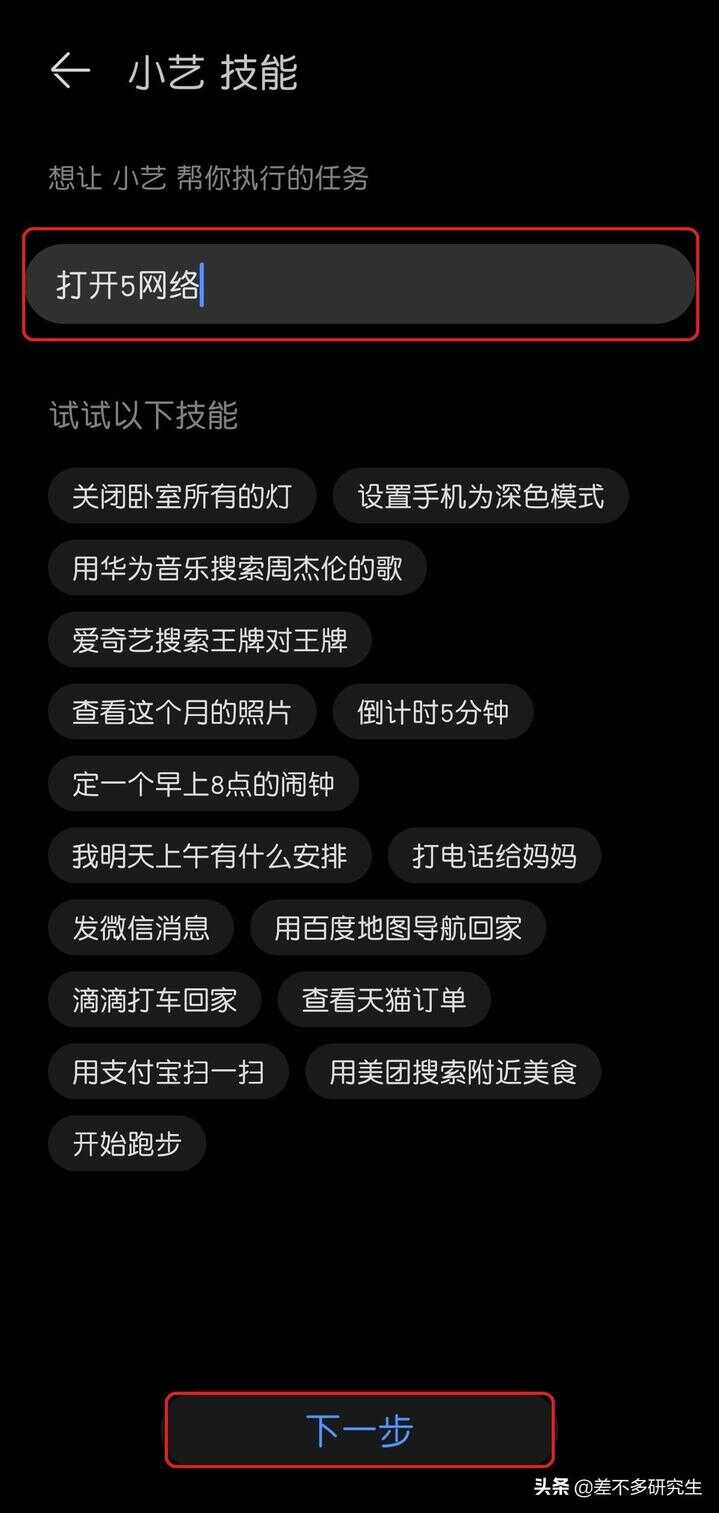Pick 用华为音乐搜索周杰伦的歌 suggestion
719x1513 pixels.
click(238, 568)
